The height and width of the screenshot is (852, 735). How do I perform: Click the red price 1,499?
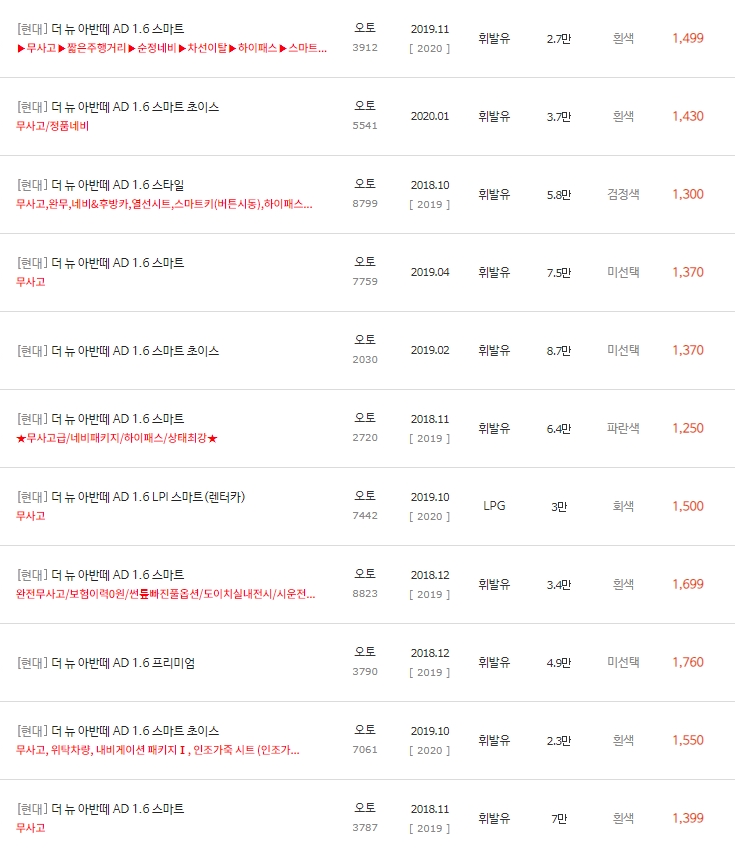(687, 36)
